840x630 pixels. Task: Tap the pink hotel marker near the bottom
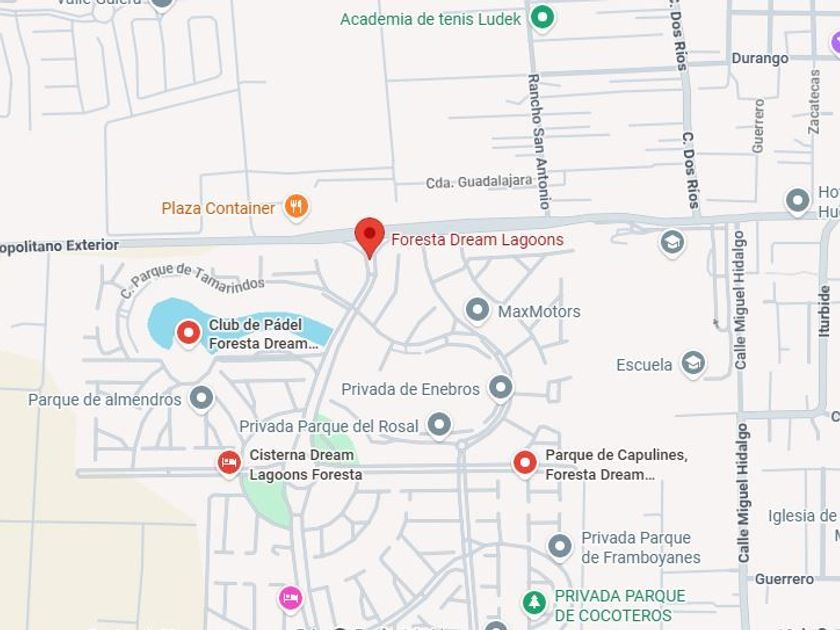tap(290, 597)
